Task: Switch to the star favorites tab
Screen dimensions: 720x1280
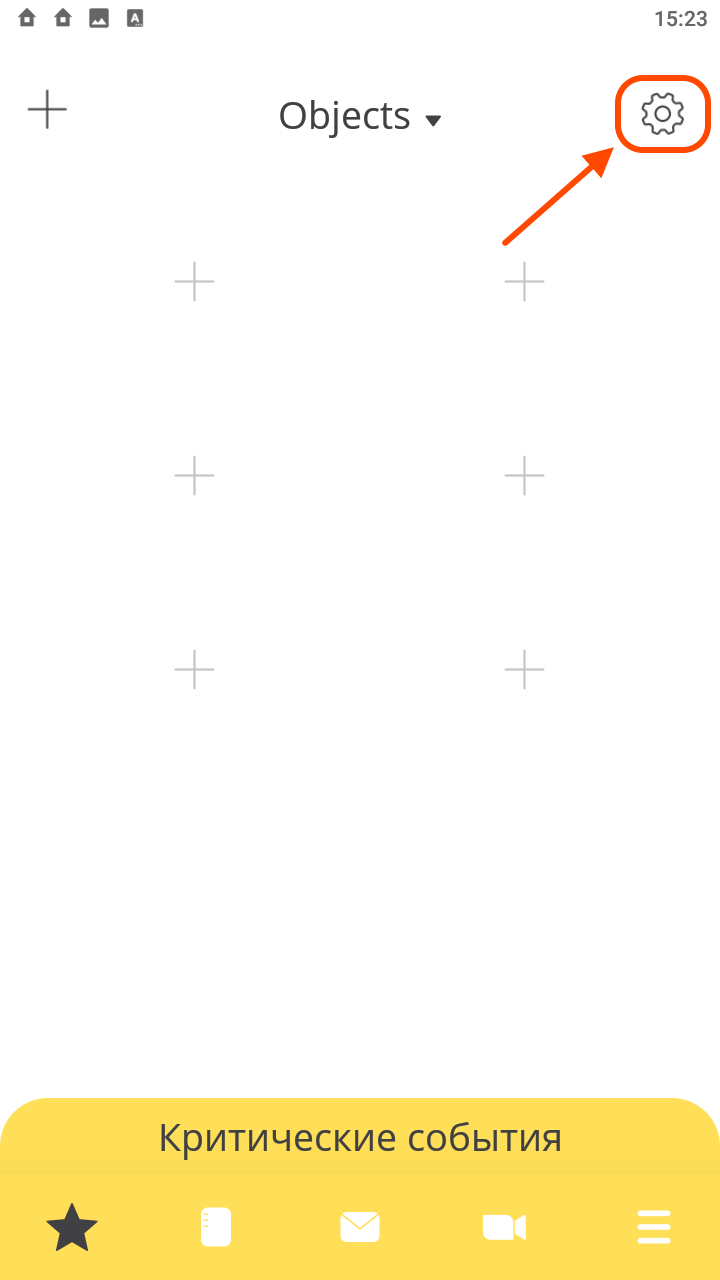Action: (x=72, y=1227)
